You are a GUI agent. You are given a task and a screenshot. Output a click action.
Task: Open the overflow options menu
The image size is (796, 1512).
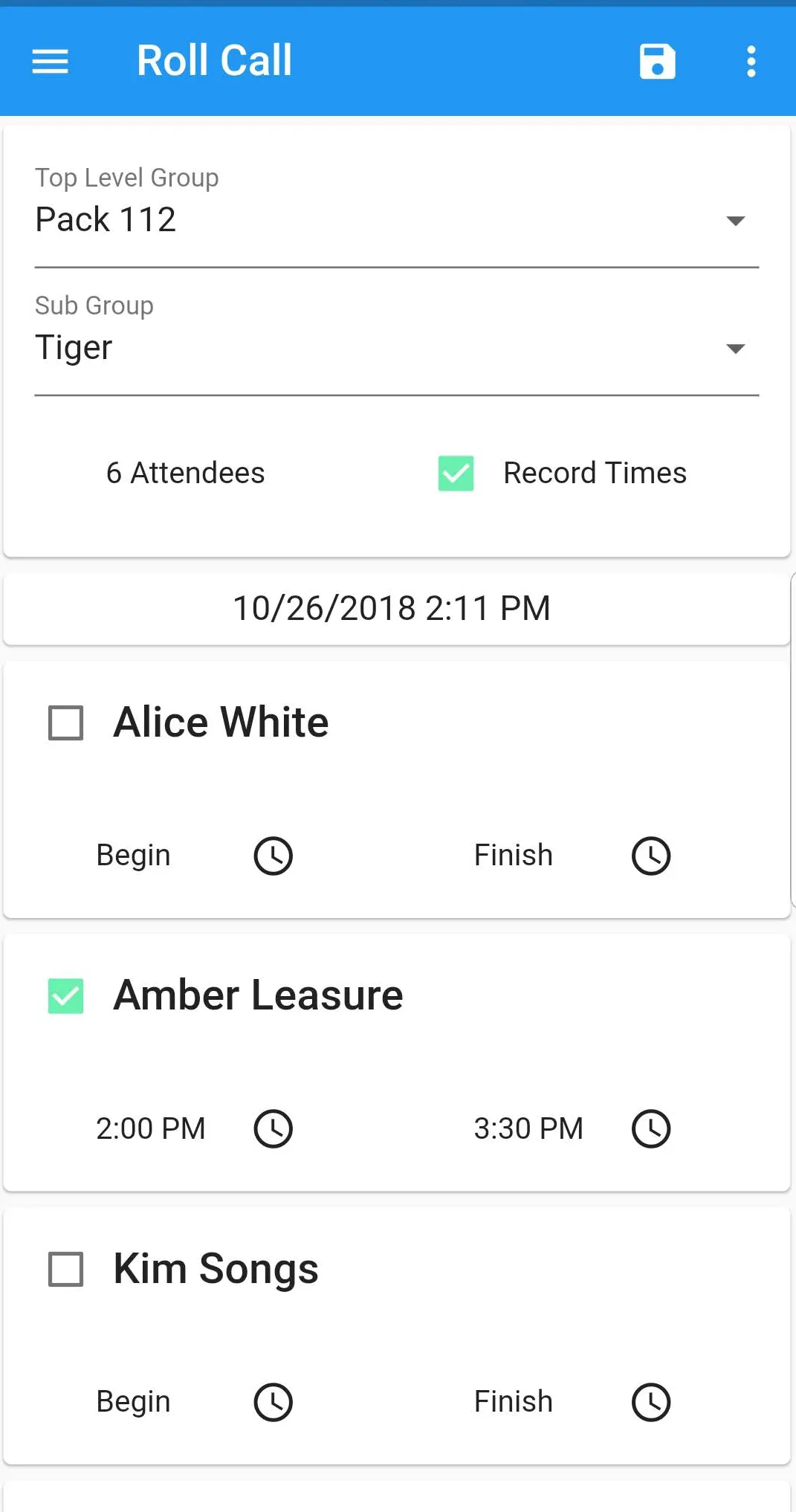click(x=751, y=61)
